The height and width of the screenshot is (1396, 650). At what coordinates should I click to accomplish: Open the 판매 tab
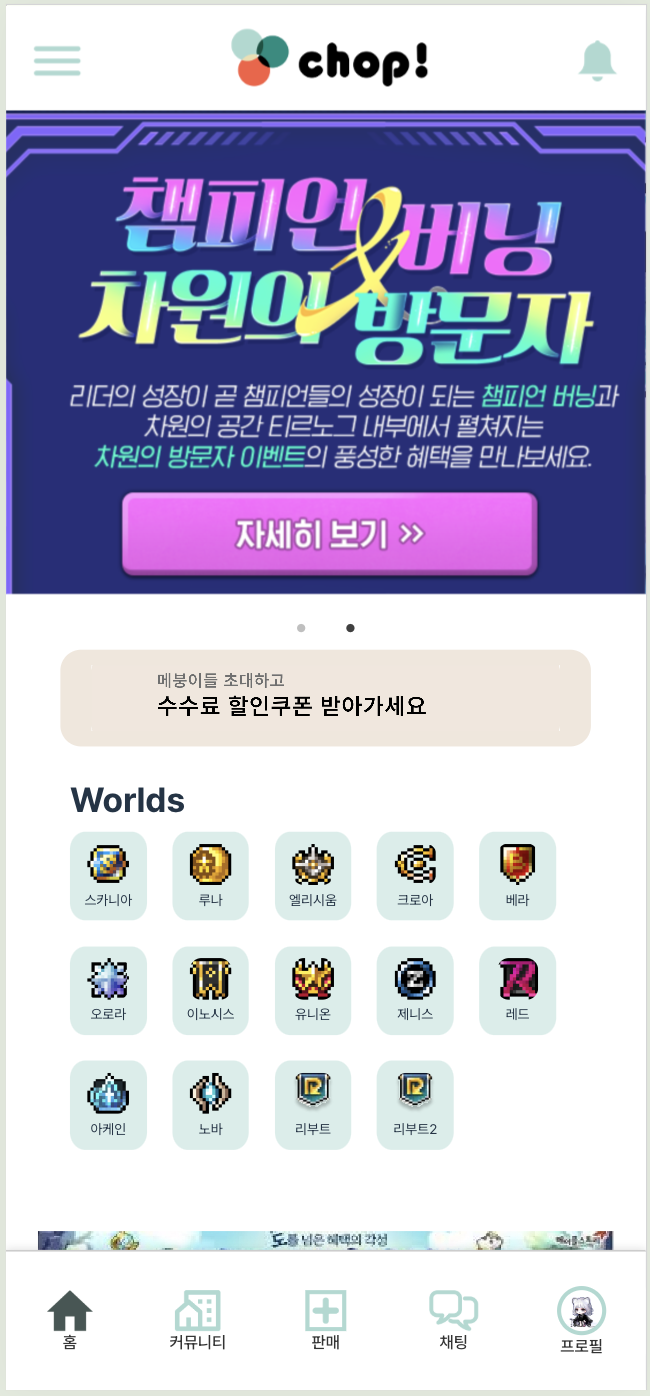coord(325,1320)
